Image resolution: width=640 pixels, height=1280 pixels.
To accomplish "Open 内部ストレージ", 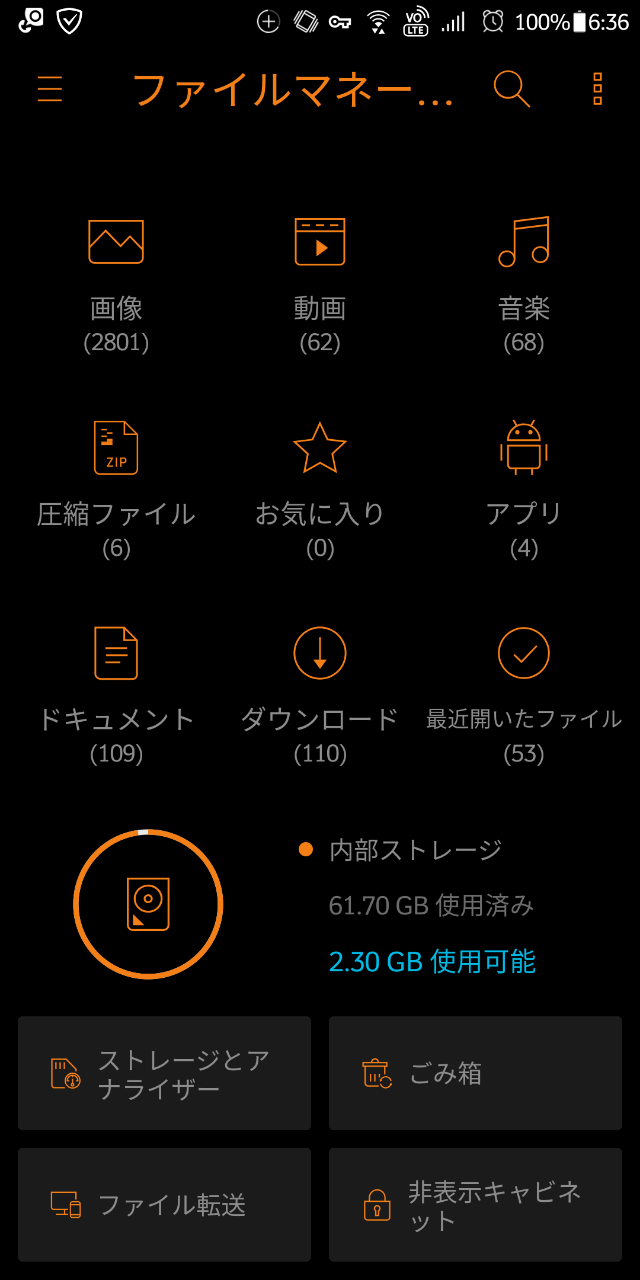I will coord(320,904).
